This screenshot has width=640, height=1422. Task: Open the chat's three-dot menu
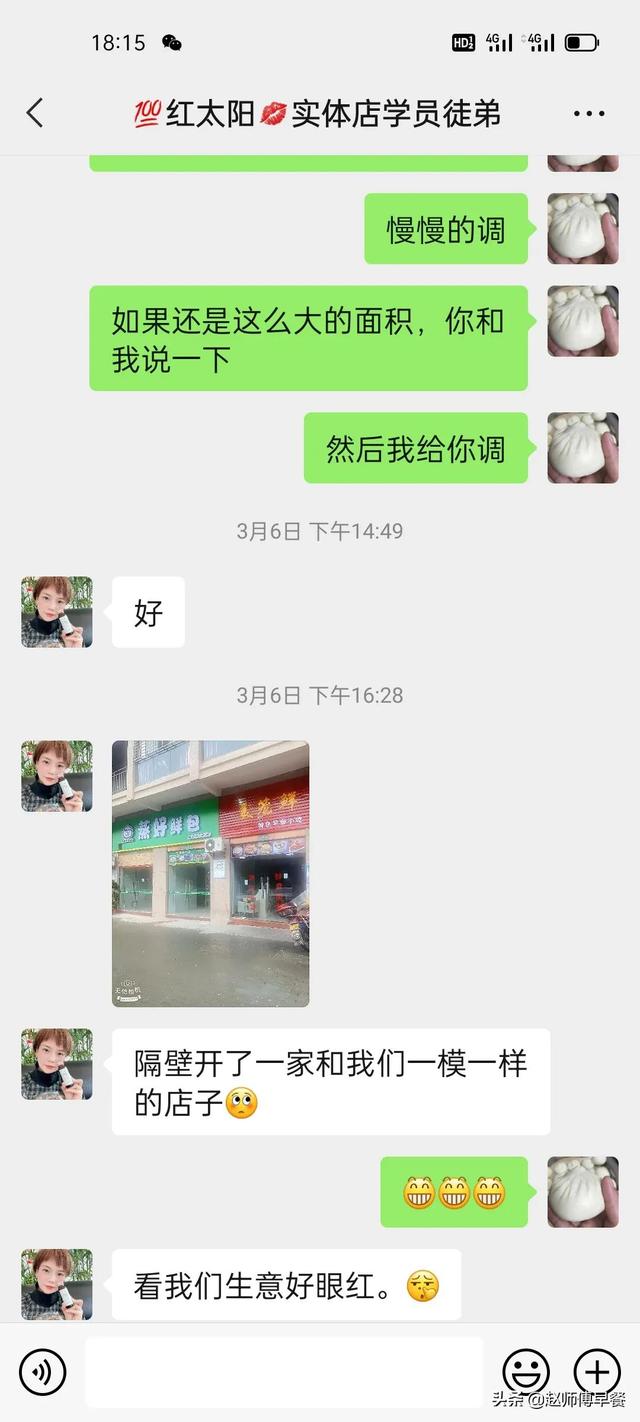(x=589, y=114)
